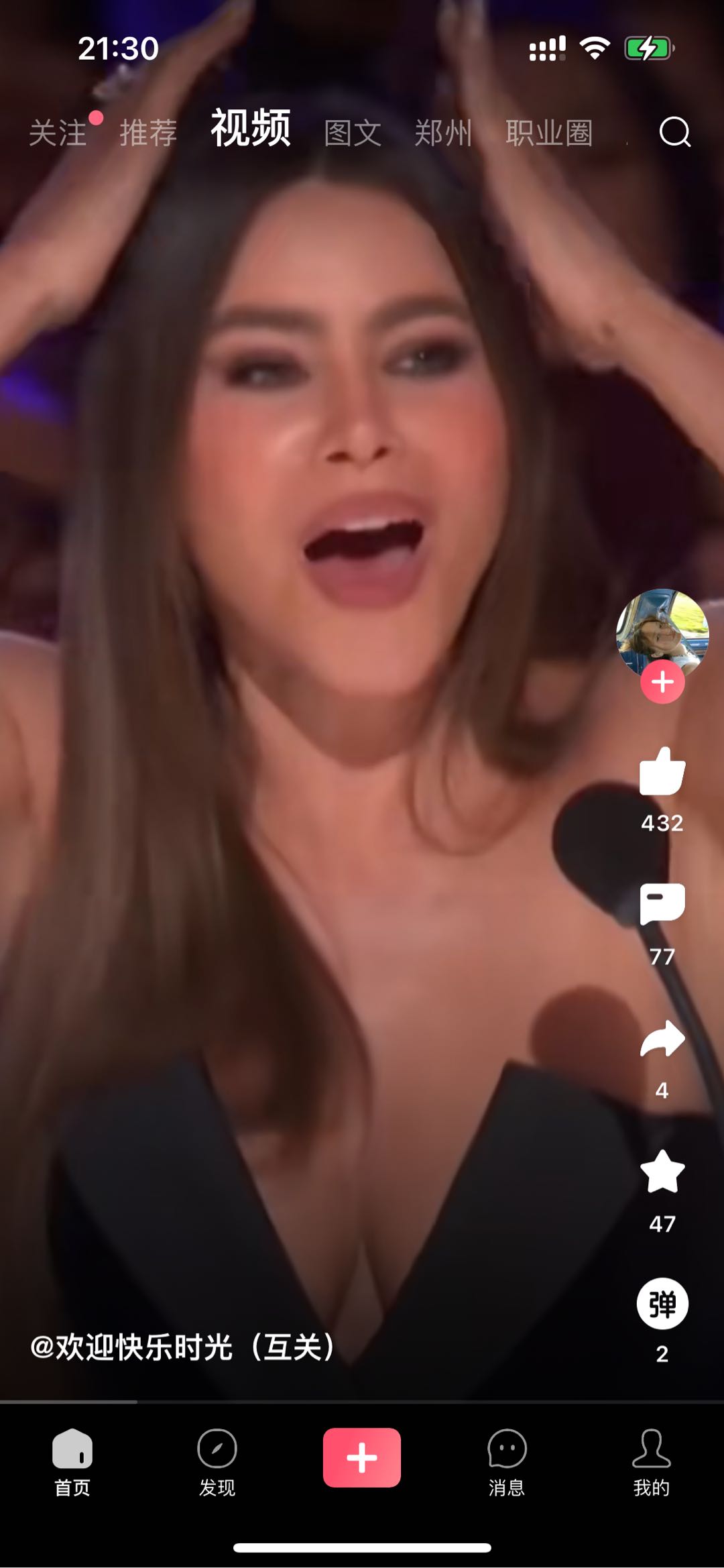Open the 弹 bullet comments button
724x1568 pixels.
(662, 1304)
